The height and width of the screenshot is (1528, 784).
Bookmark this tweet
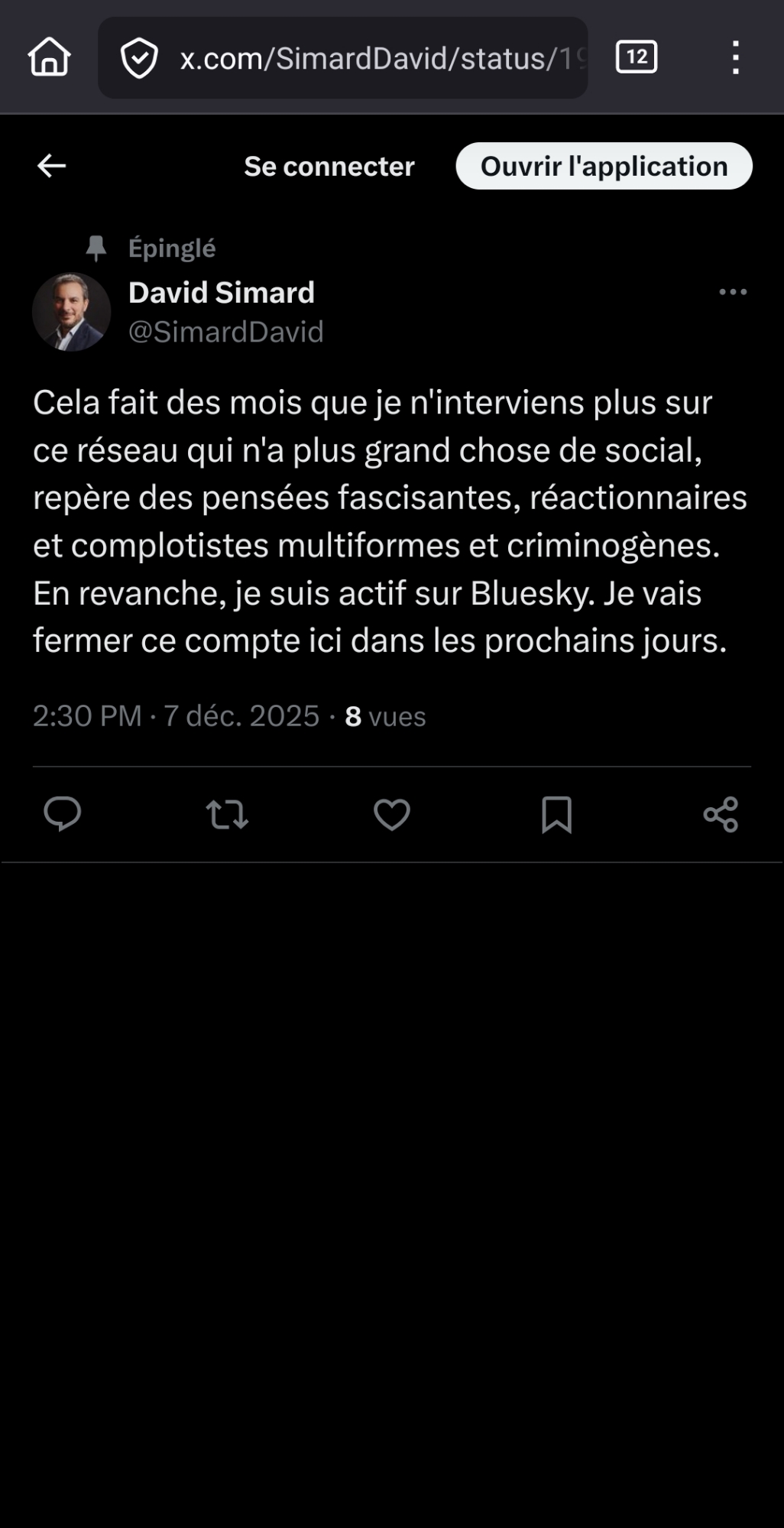(556, 814)
